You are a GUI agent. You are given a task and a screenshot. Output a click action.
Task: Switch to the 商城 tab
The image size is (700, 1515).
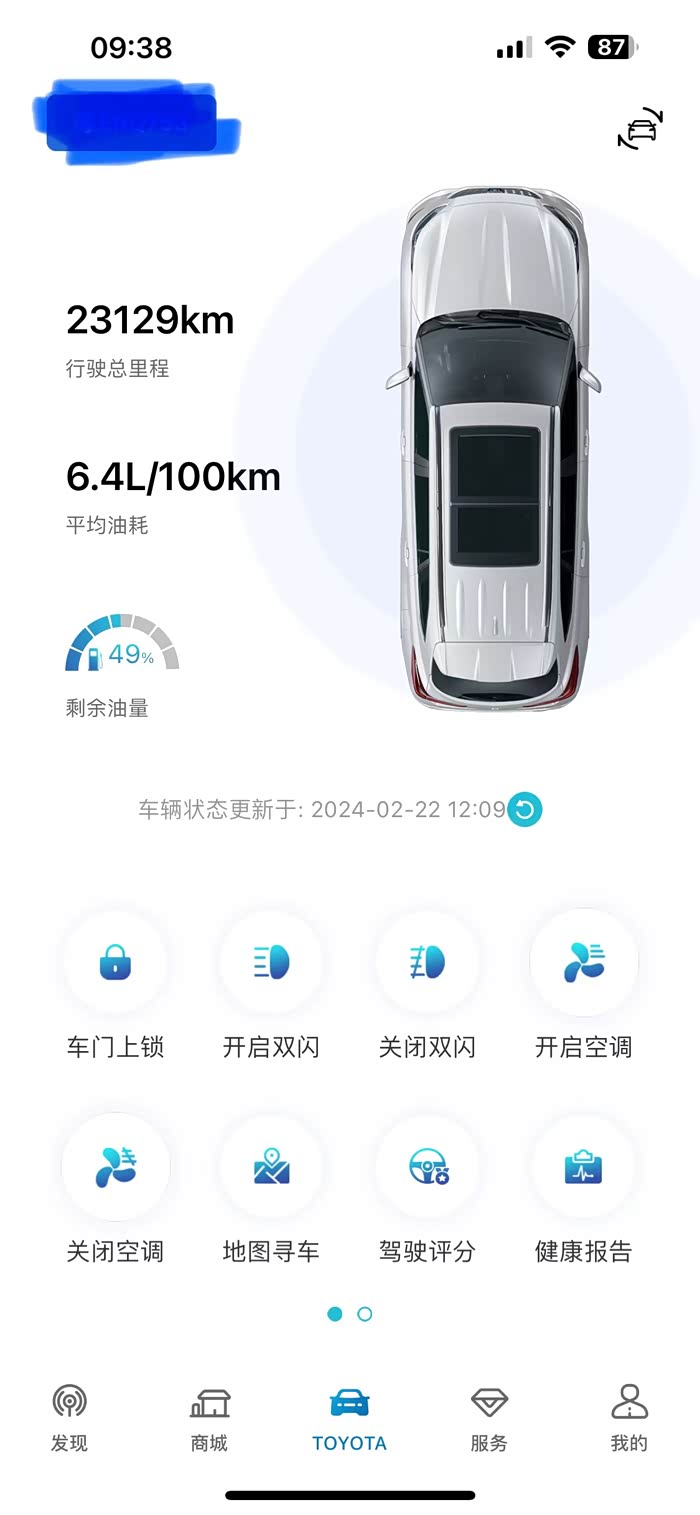click(x=209, y=1418)
